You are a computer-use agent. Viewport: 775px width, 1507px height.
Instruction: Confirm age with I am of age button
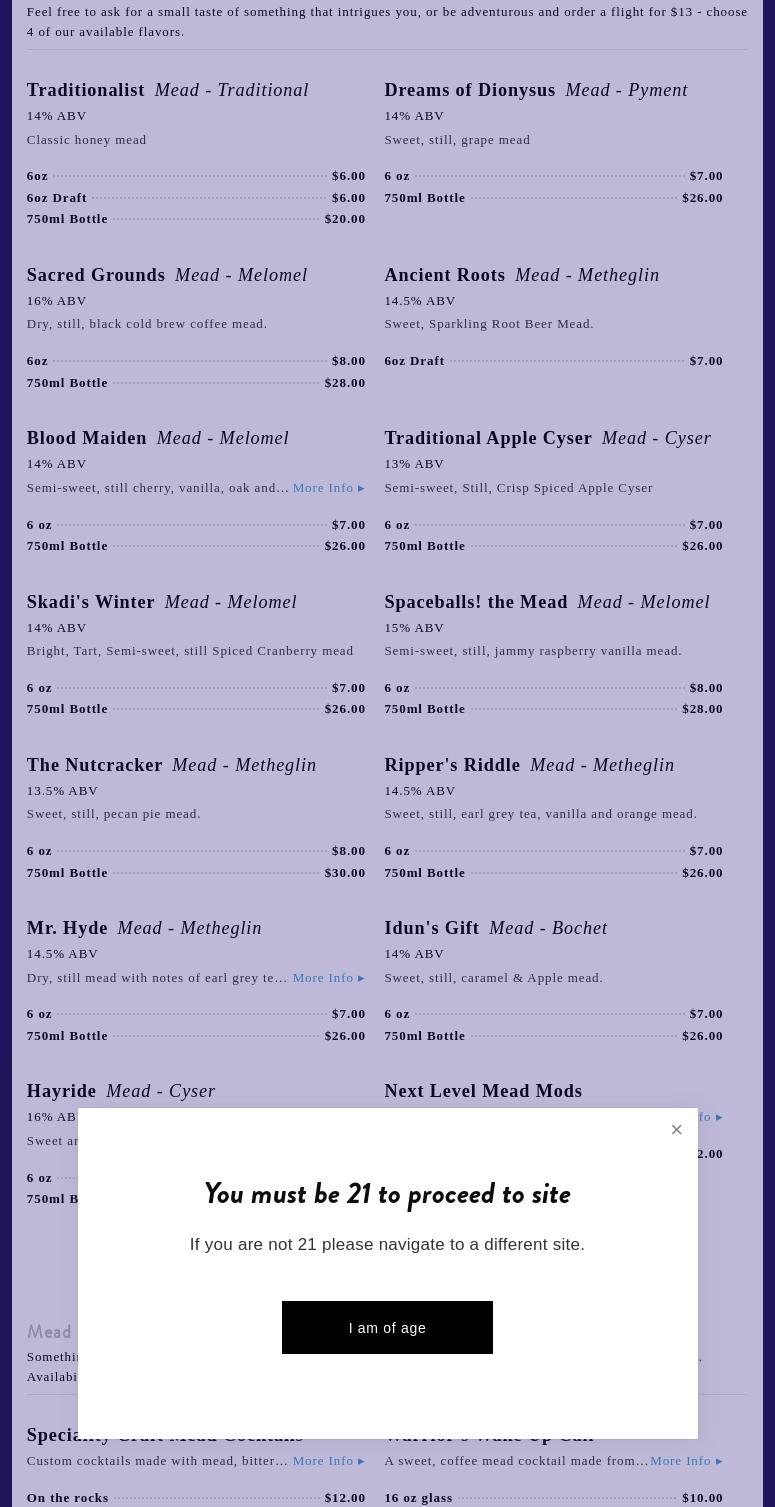pyautogui.click(x=387, y=1327)
